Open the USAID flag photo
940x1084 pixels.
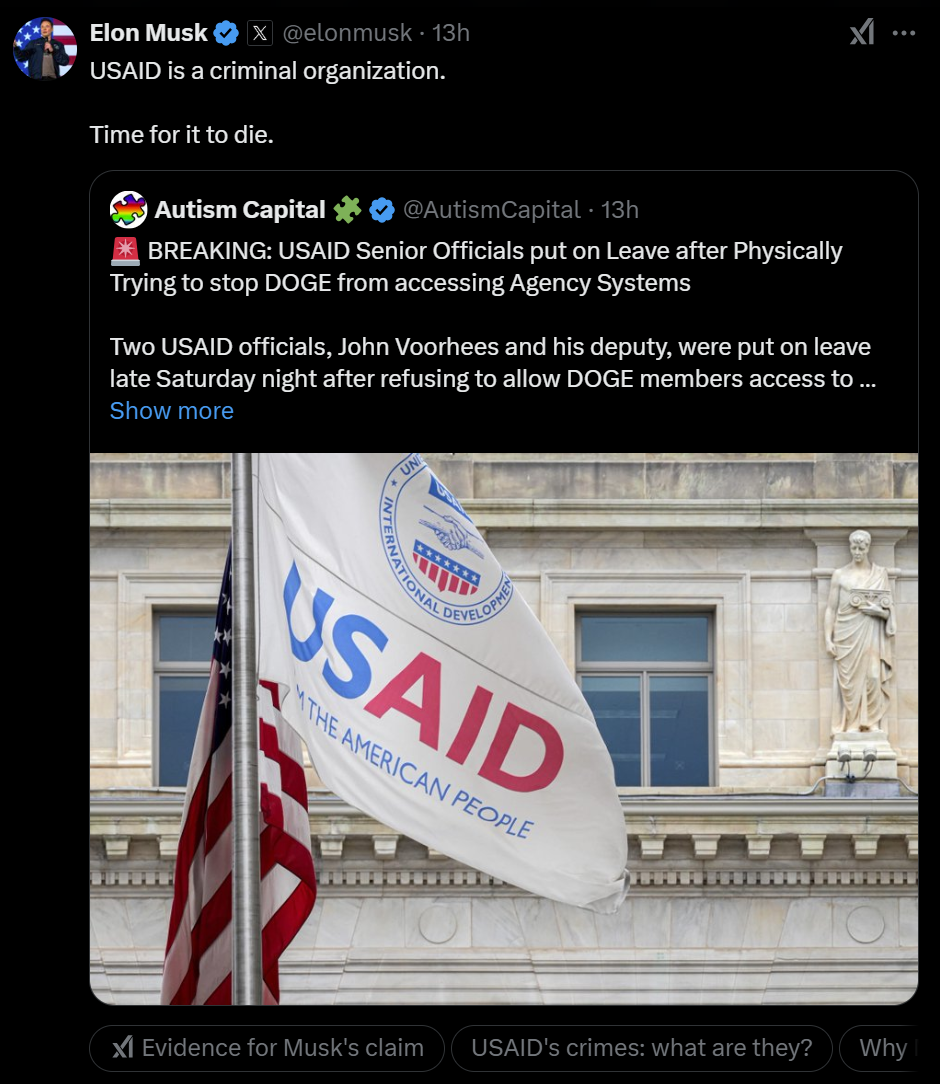coord(504,728)
